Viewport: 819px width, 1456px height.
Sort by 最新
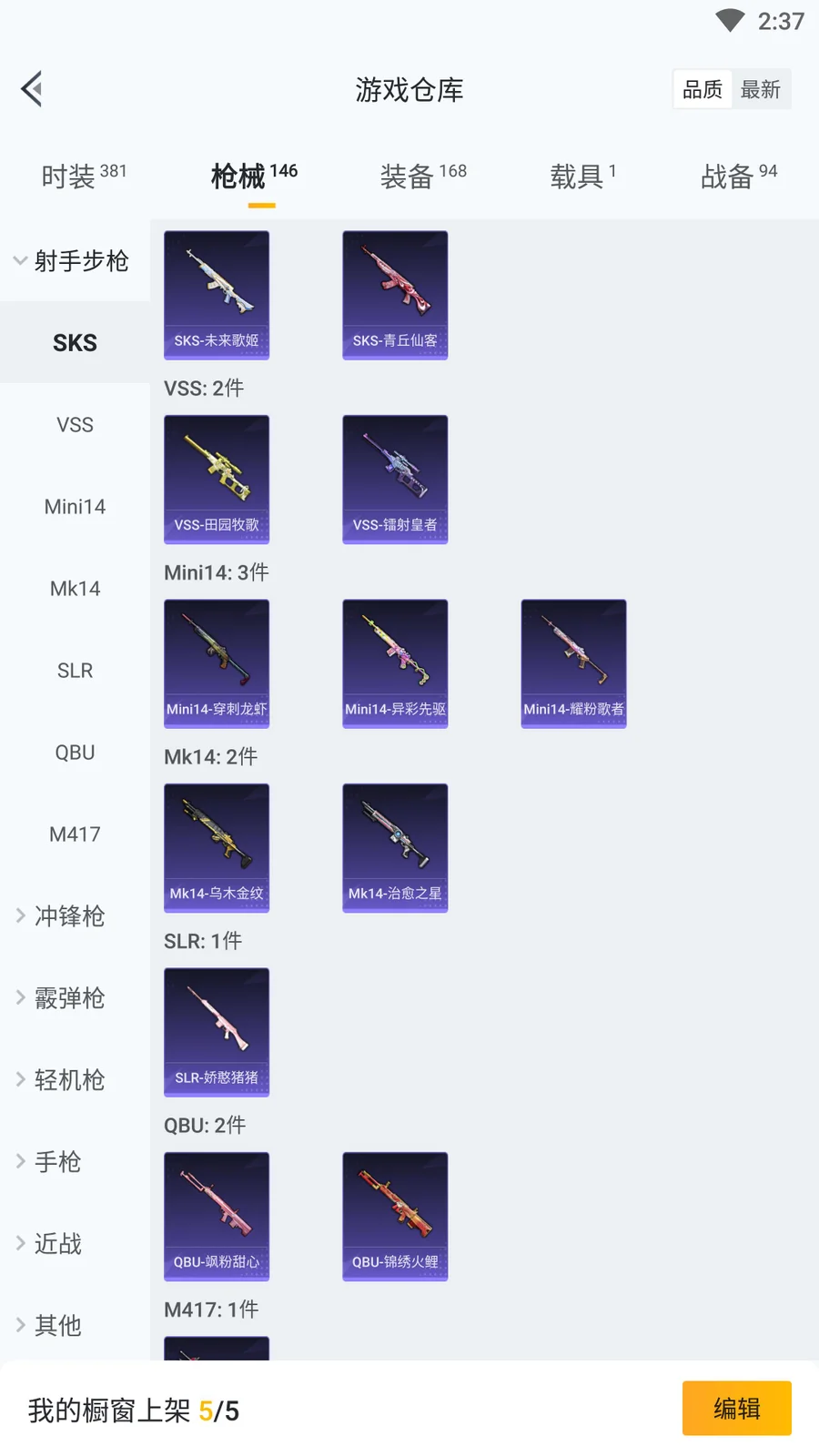click(x=760, y=89)
